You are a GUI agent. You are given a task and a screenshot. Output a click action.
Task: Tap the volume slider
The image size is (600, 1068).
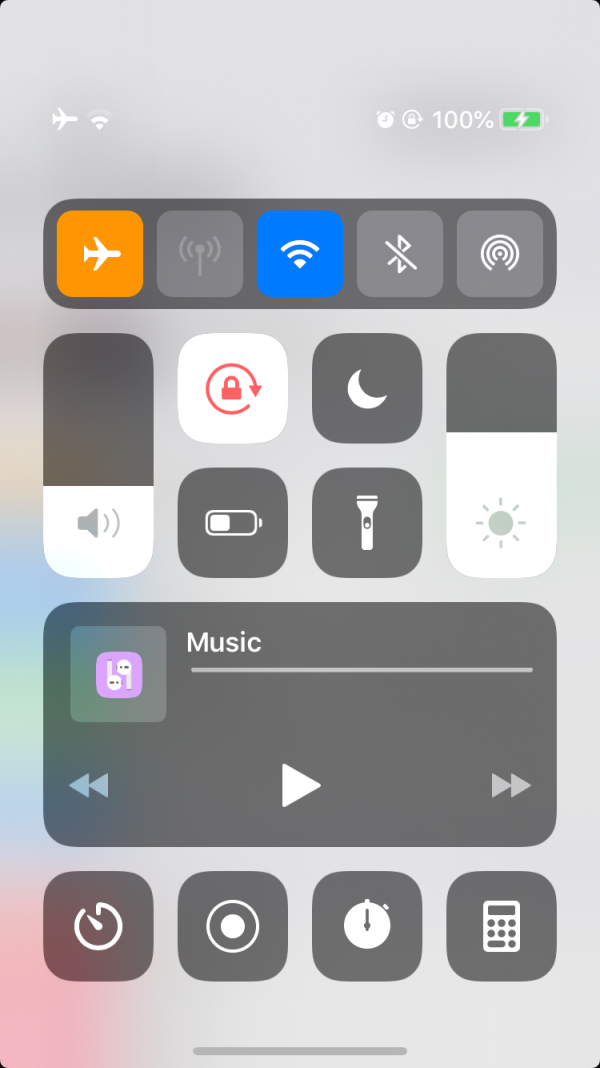pyautogui.click(x=98, y=455)
